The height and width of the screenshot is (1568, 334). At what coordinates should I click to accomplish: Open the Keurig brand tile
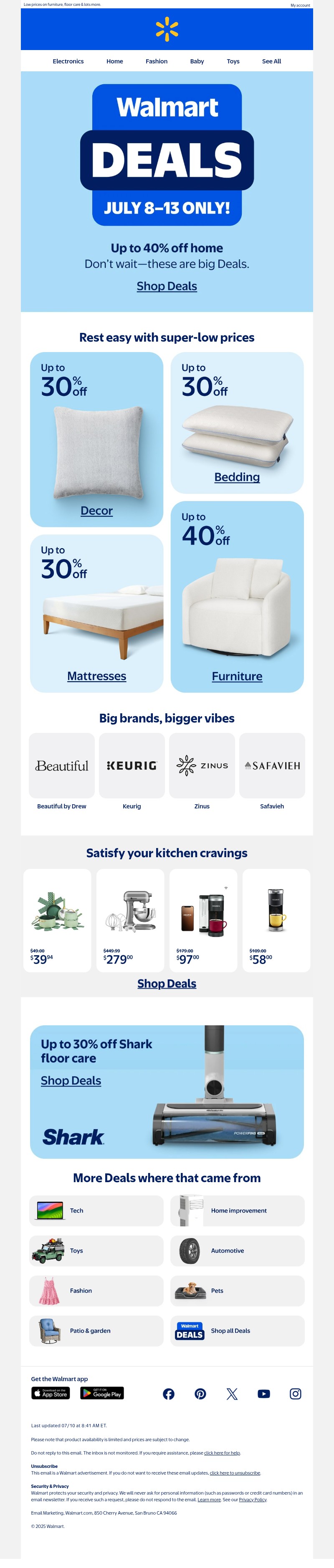[132, 766]
